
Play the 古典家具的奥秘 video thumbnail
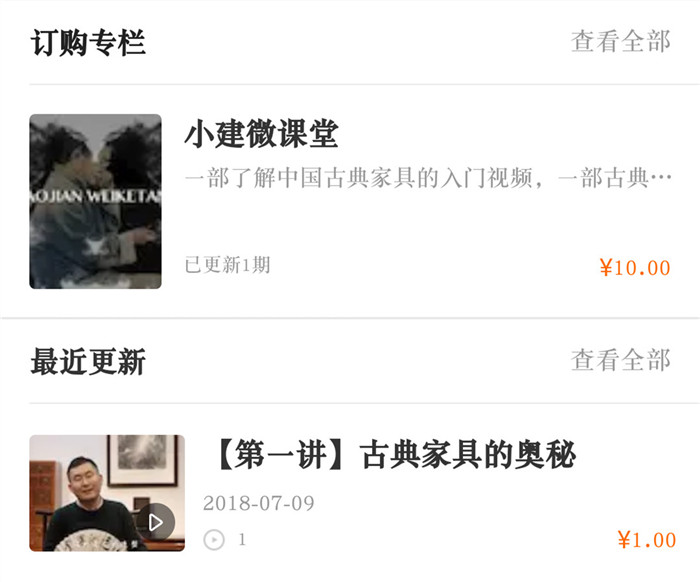155,521
